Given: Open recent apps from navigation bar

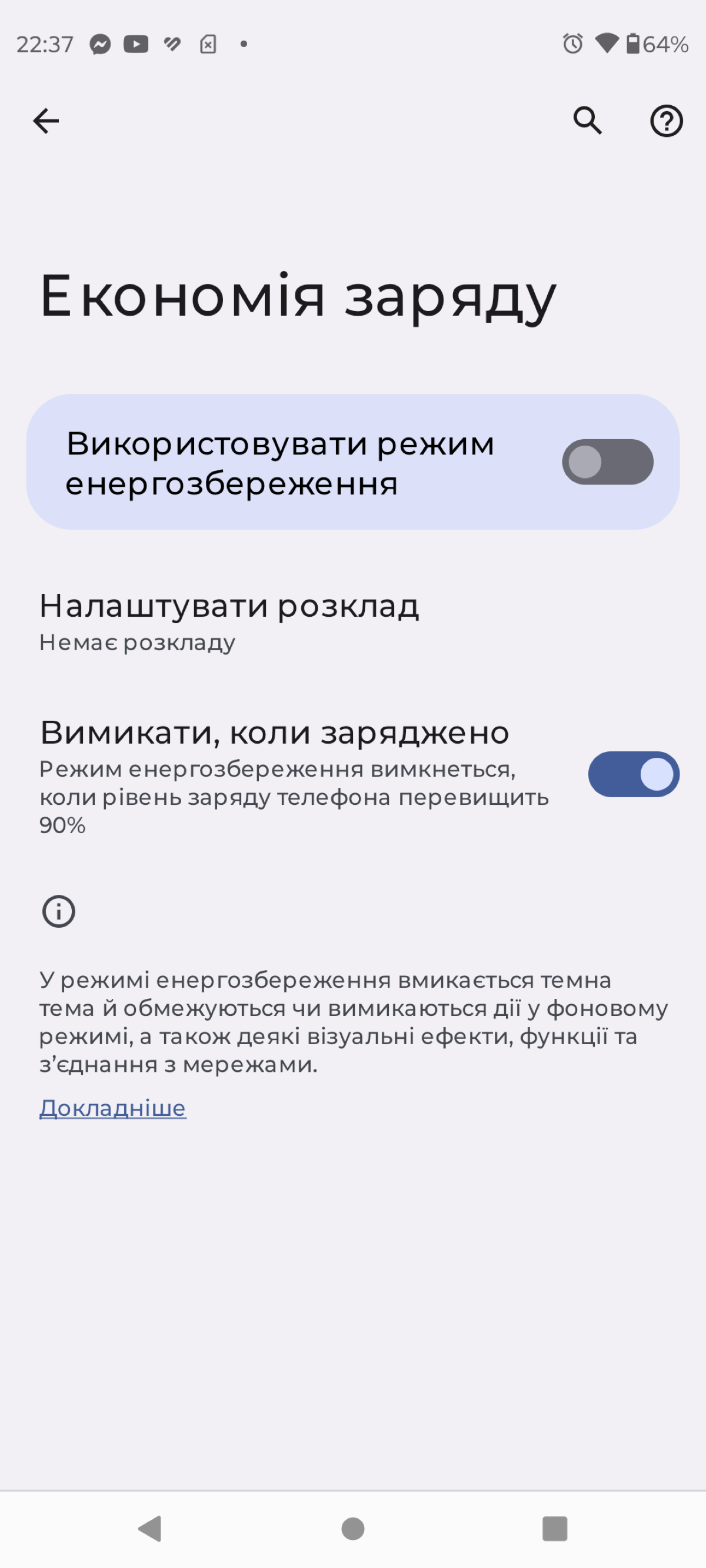Looking at the screenshot, I should [554, 1529].
